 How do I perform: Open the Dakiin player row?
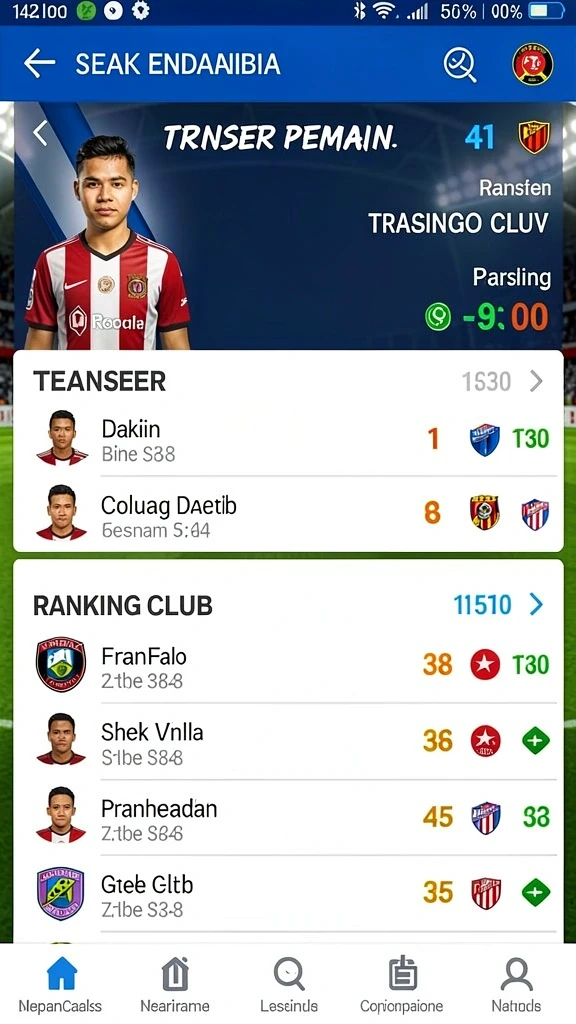pyautogui.click(x=288, y=439)
